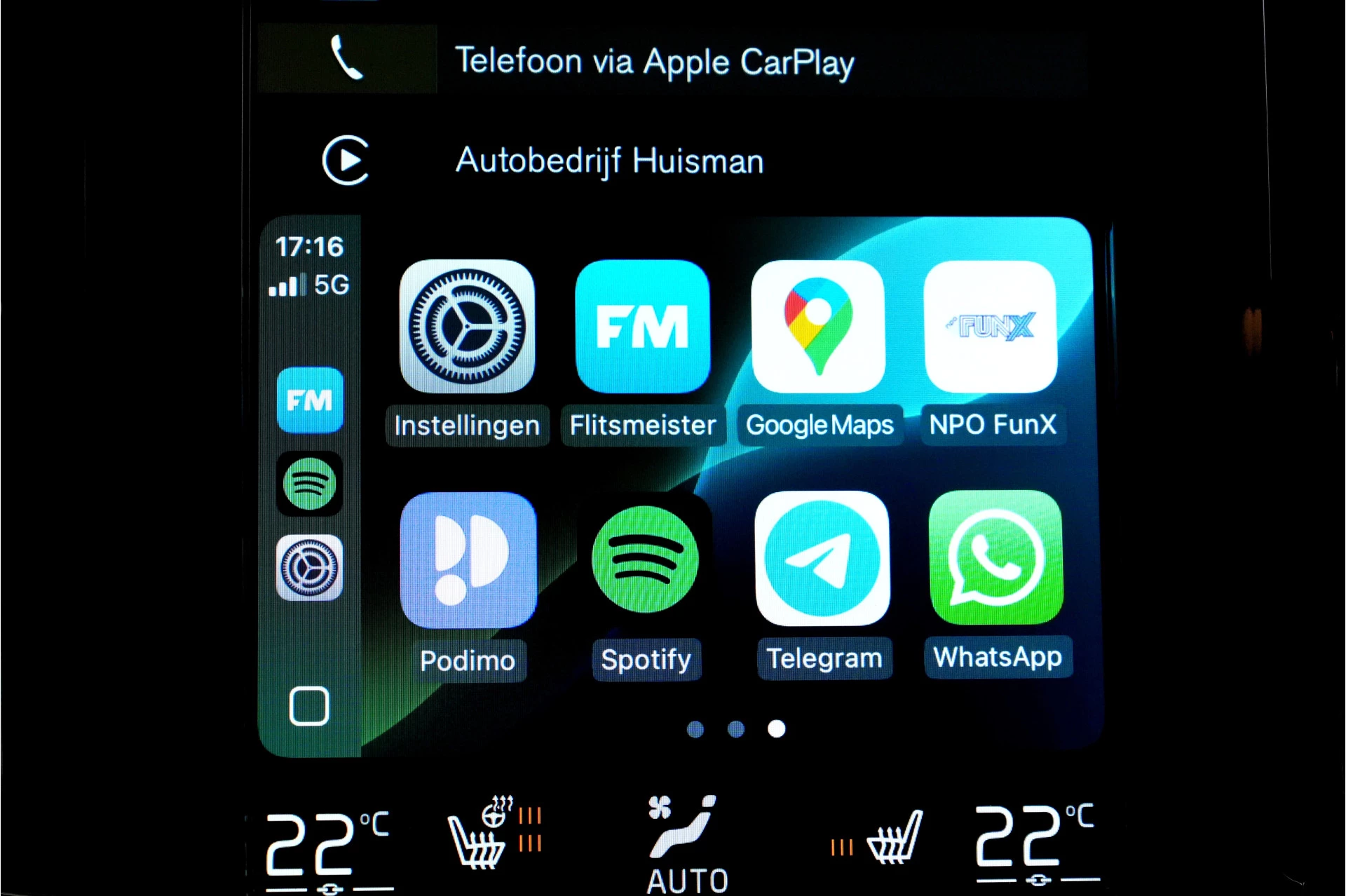Screen dimensions: 1346x896
Task: Jump to the first app page dot
Action: point(695,729)
